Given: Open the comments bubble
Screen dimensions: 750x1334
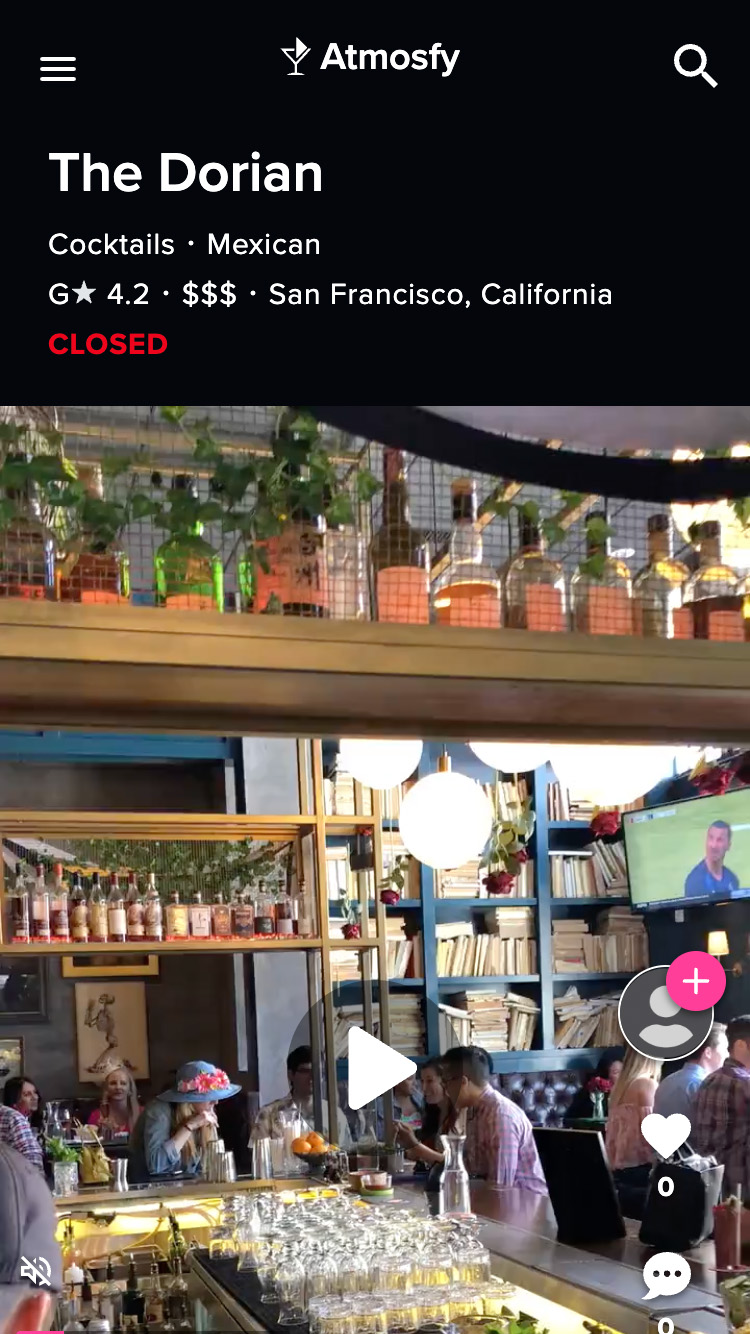Looking at the screenshot, I should pos(666,1275).
